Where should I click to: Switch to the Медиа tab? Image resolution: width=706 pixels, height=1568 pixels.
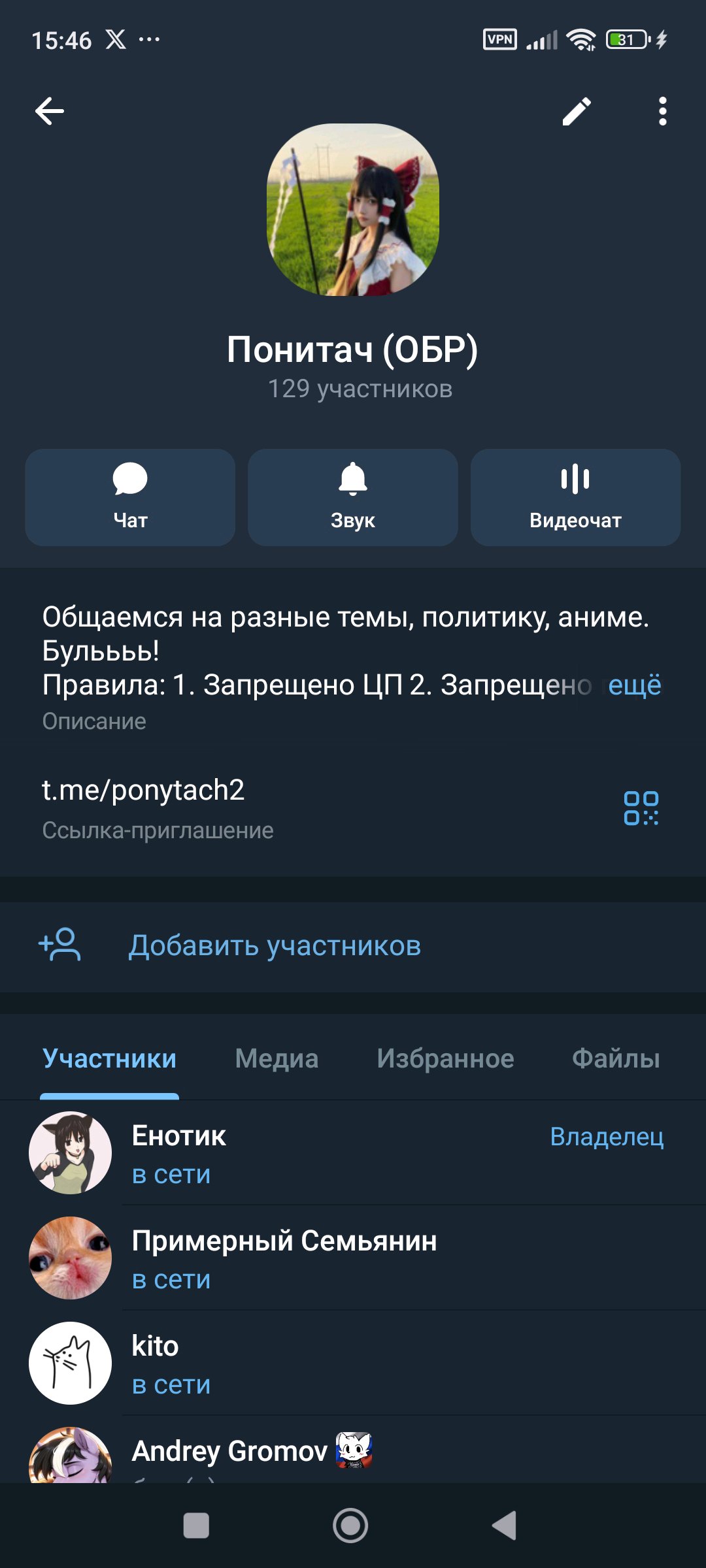coord(277,1058)
